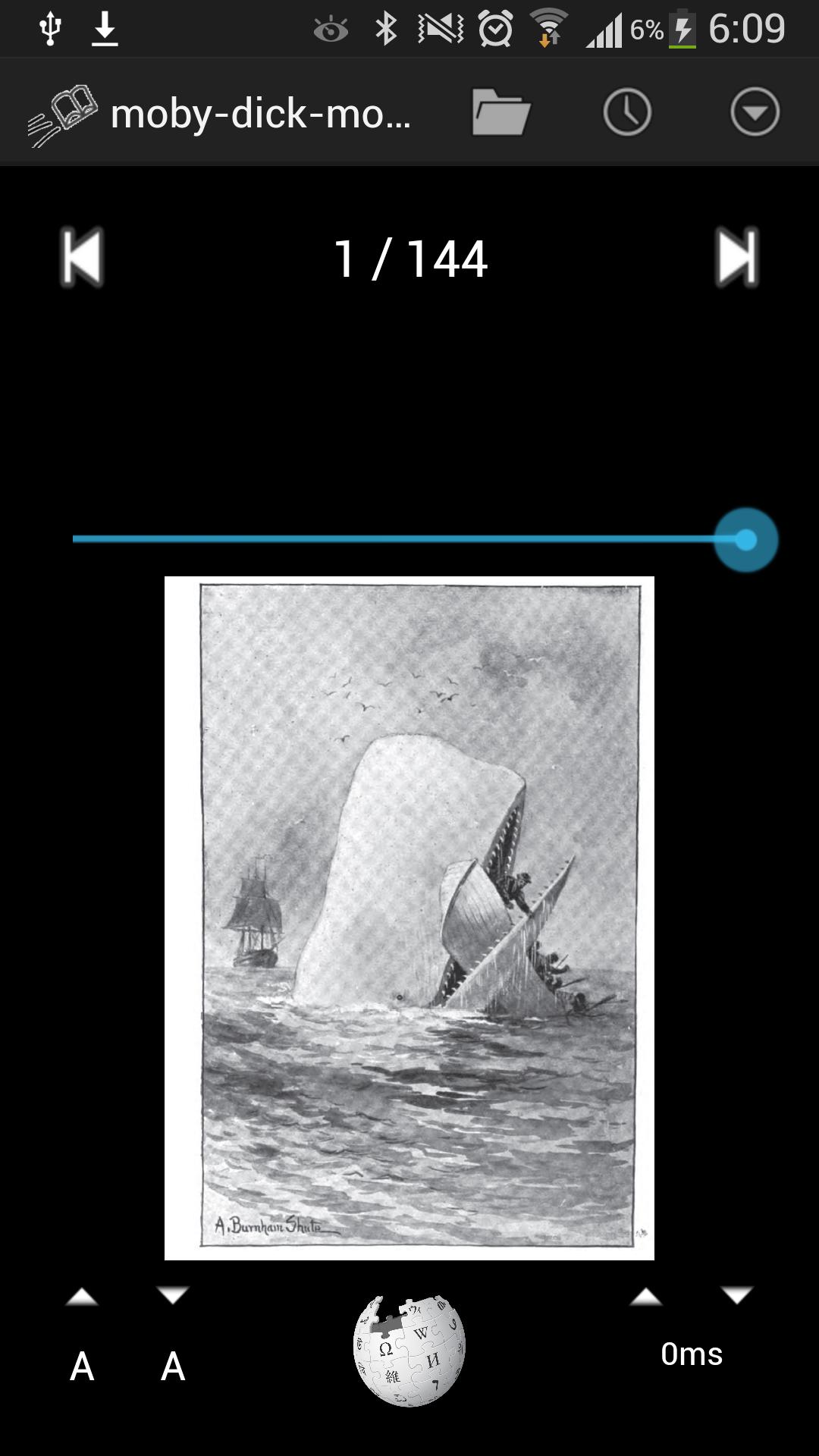Jump to the first page
The image size is (819, 1456).
click(x=82, y=258)
